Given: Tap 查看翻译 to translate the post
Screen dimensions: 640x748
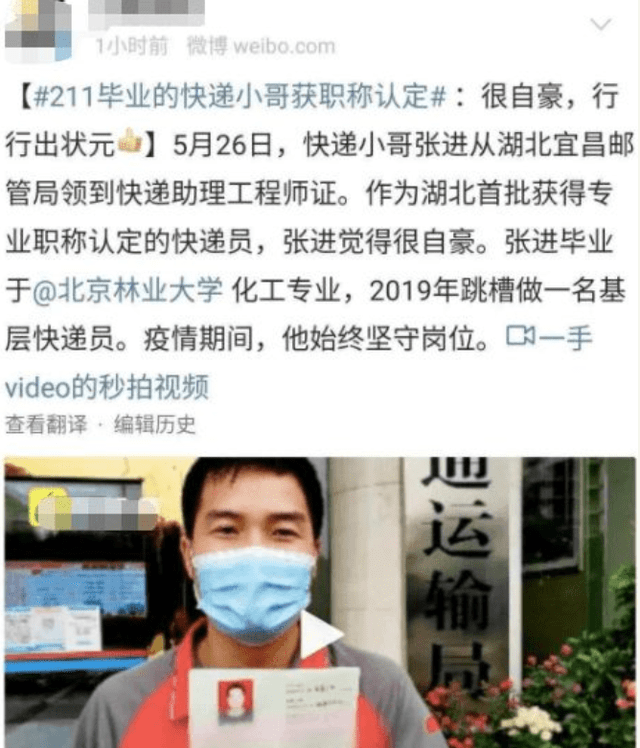Looking at the screenshot, I should pos(46,424).
